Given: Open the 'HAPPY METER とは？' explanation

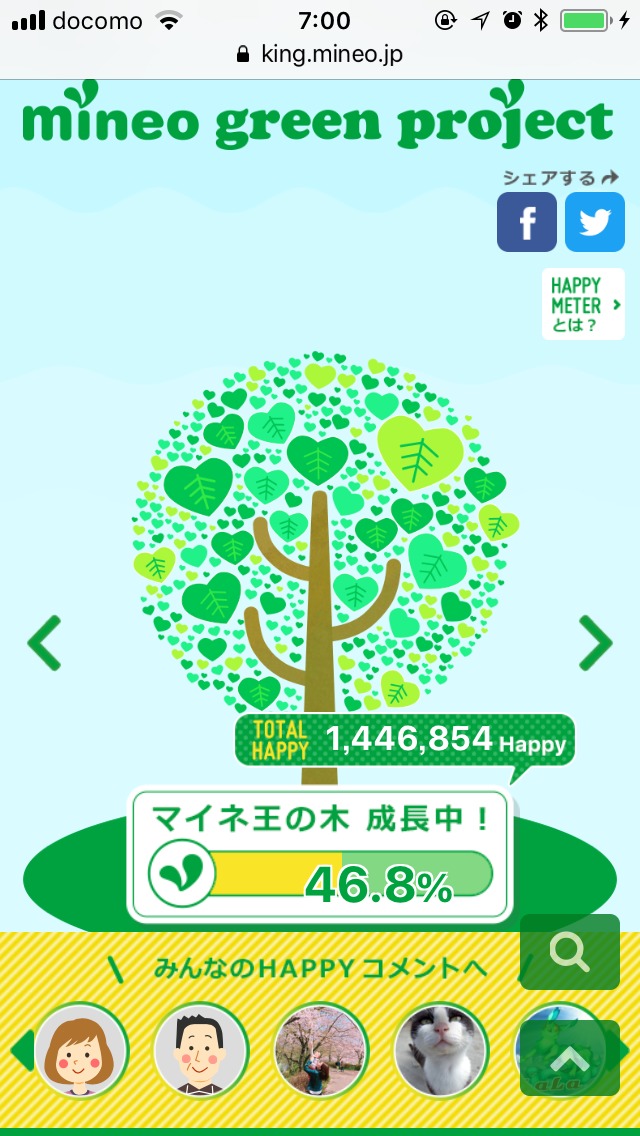Looking at the screenshot, I should (583, 304).
